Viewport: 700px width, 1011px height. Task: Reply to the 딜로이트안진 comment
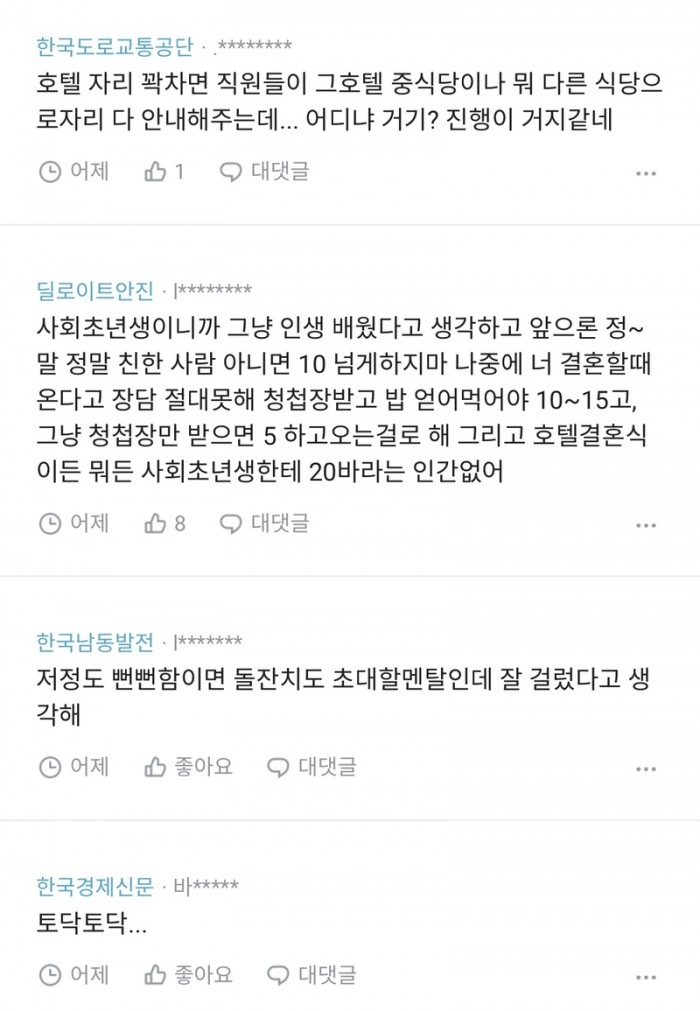click(265, 522)
